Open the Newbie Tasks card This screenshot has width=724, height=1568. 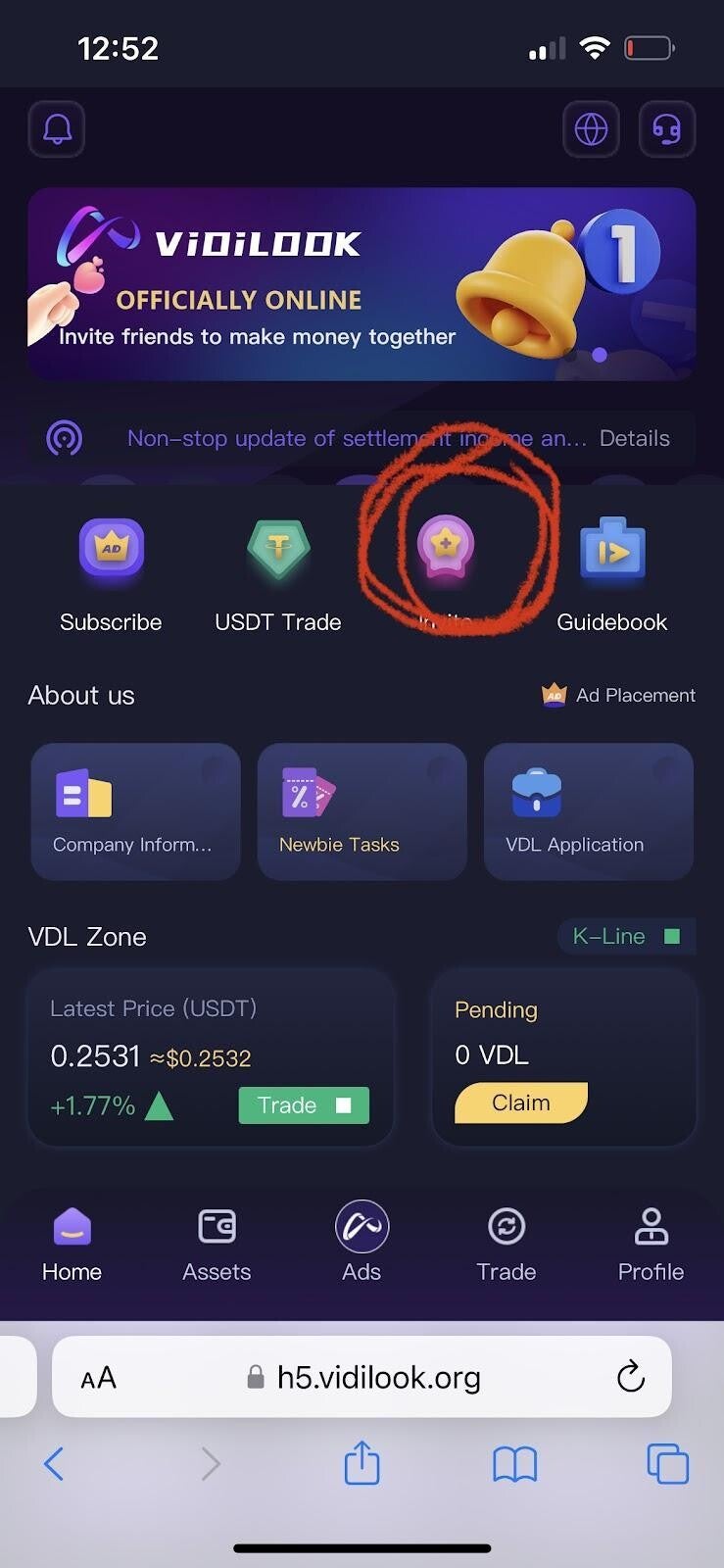(x=362, y=811)
